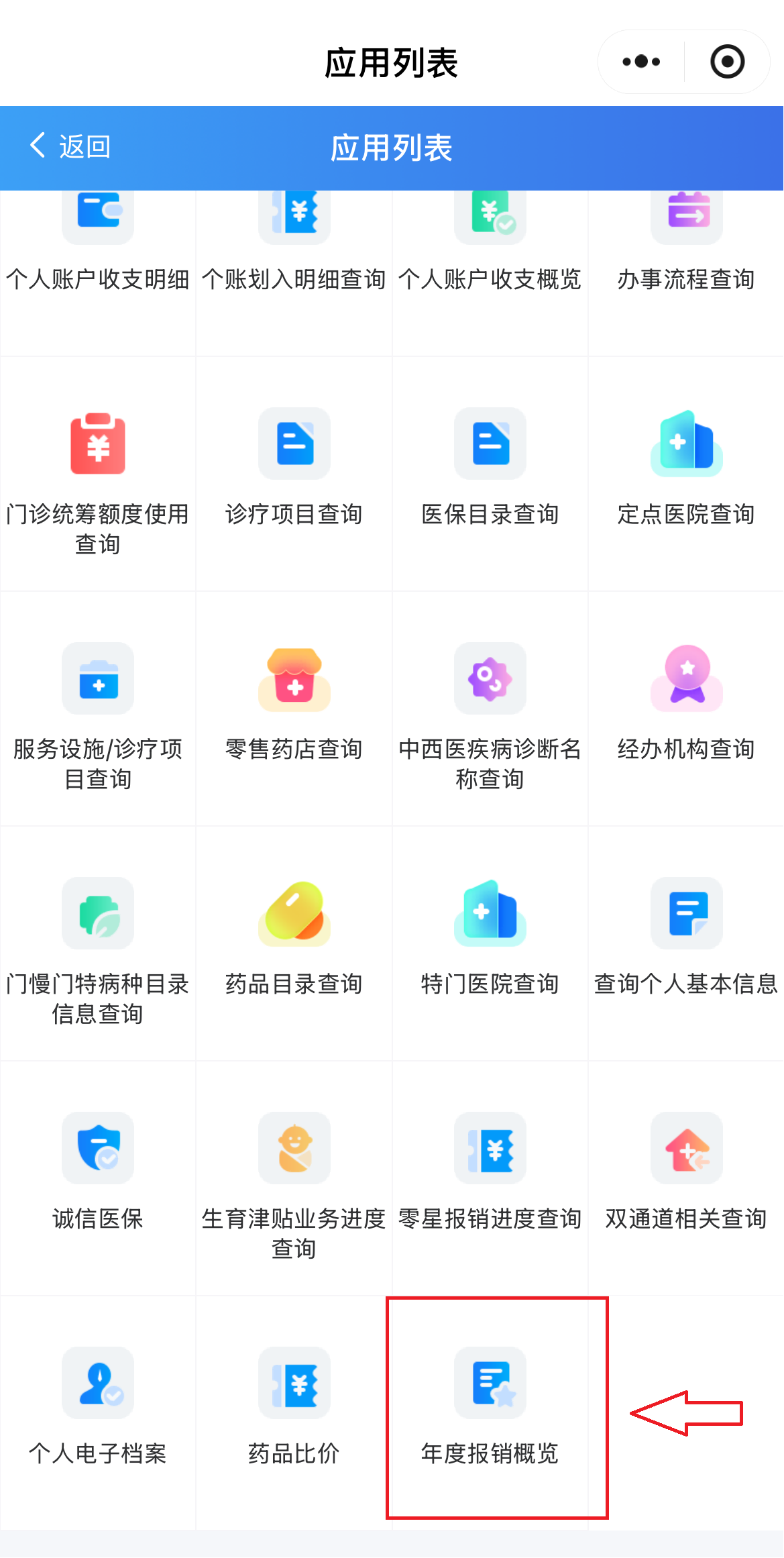Open 药品比价
Viewport: 784px width, 1558px height.
point(294,1409)
